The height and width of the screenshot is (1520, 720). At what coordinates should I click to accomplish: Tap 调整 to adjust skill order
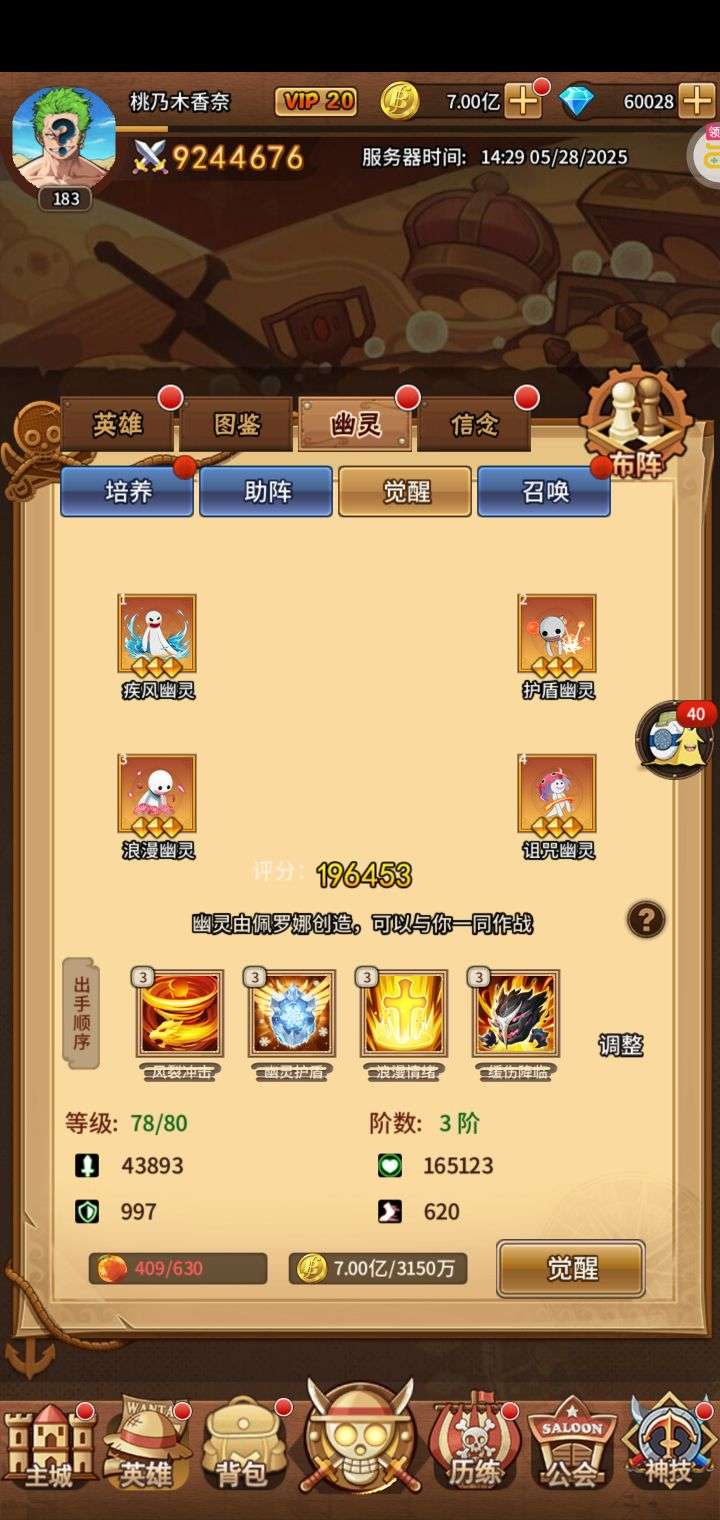(620, 1045)
